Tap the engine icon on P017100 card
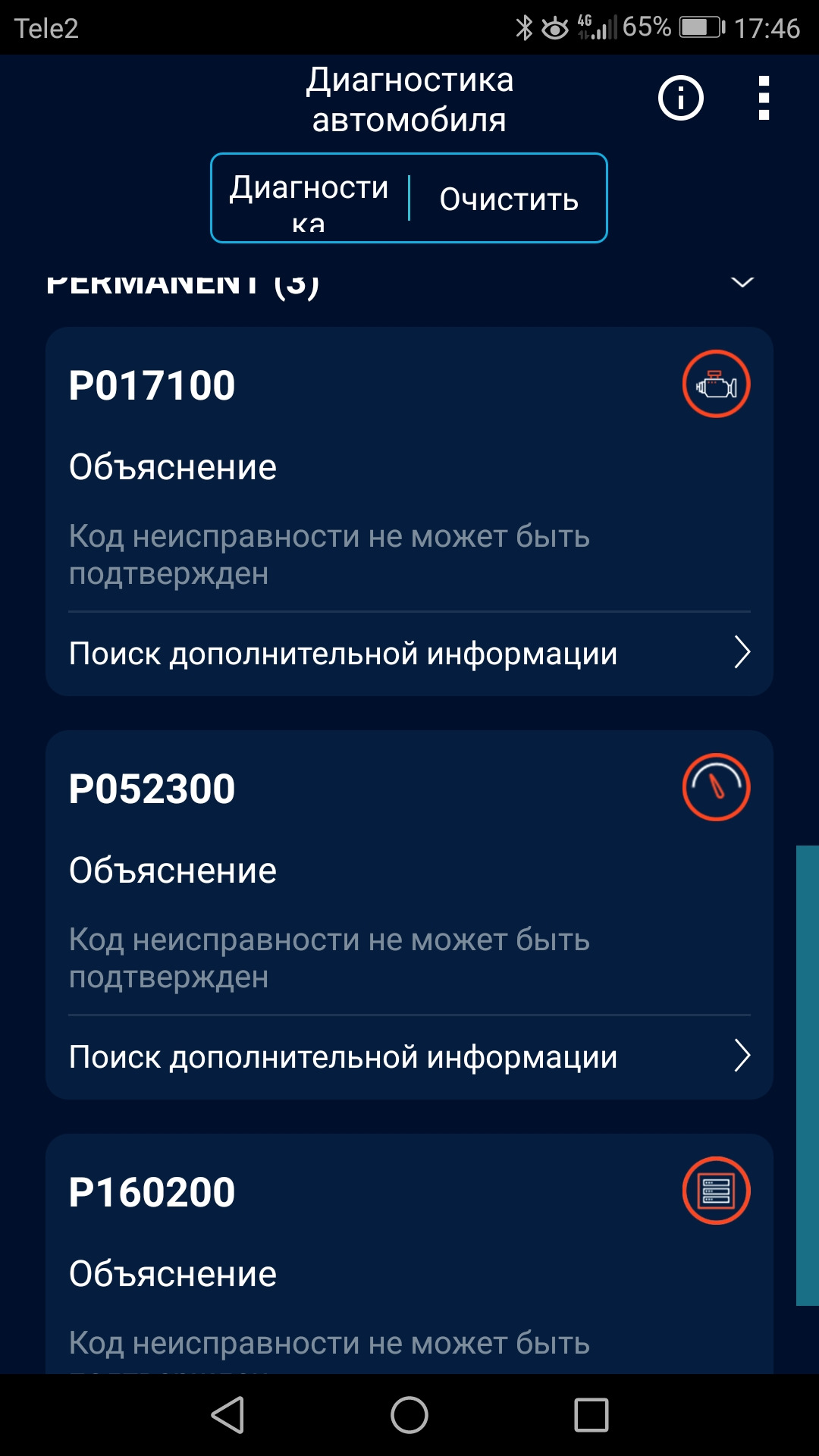This screenshot has width=819, height=1456. coord(716,384)
